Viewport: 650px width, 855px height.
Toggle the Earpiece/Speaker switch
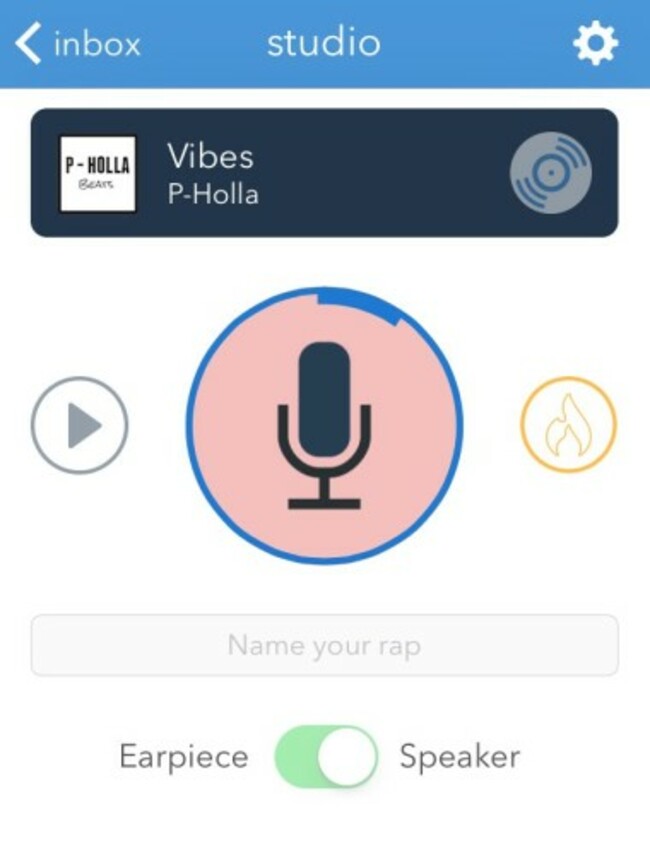(x=326, y=756)
